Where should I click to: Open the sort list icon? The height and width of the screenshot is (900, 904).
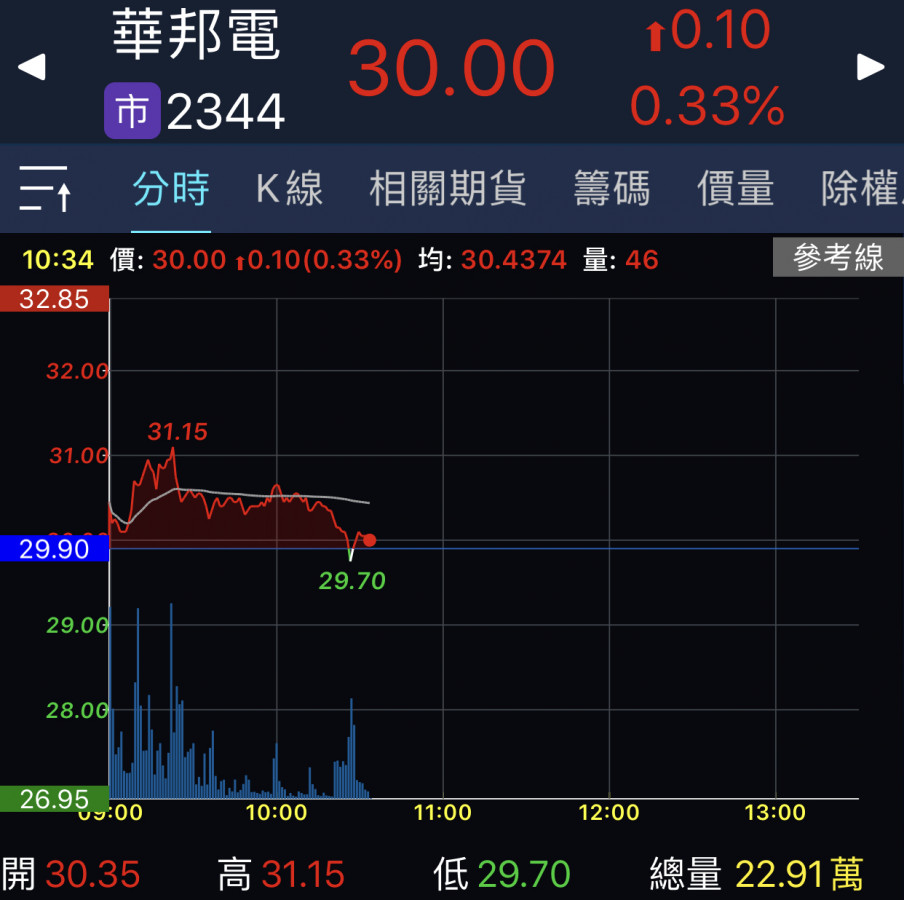tap(45, 188)
